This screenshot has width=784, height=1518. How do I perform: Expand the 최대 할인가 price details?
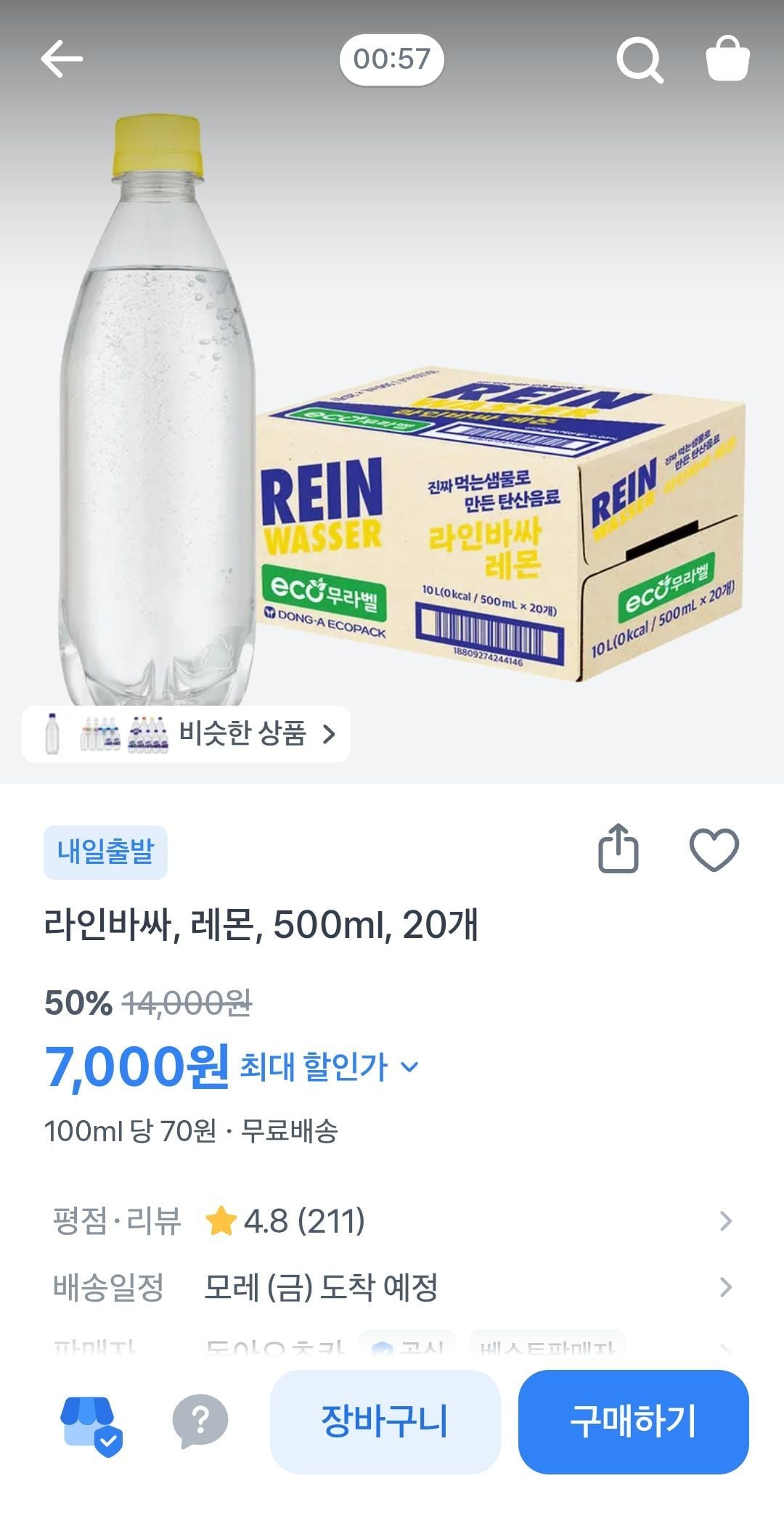pyautogui.click(x=330, y=1066)
